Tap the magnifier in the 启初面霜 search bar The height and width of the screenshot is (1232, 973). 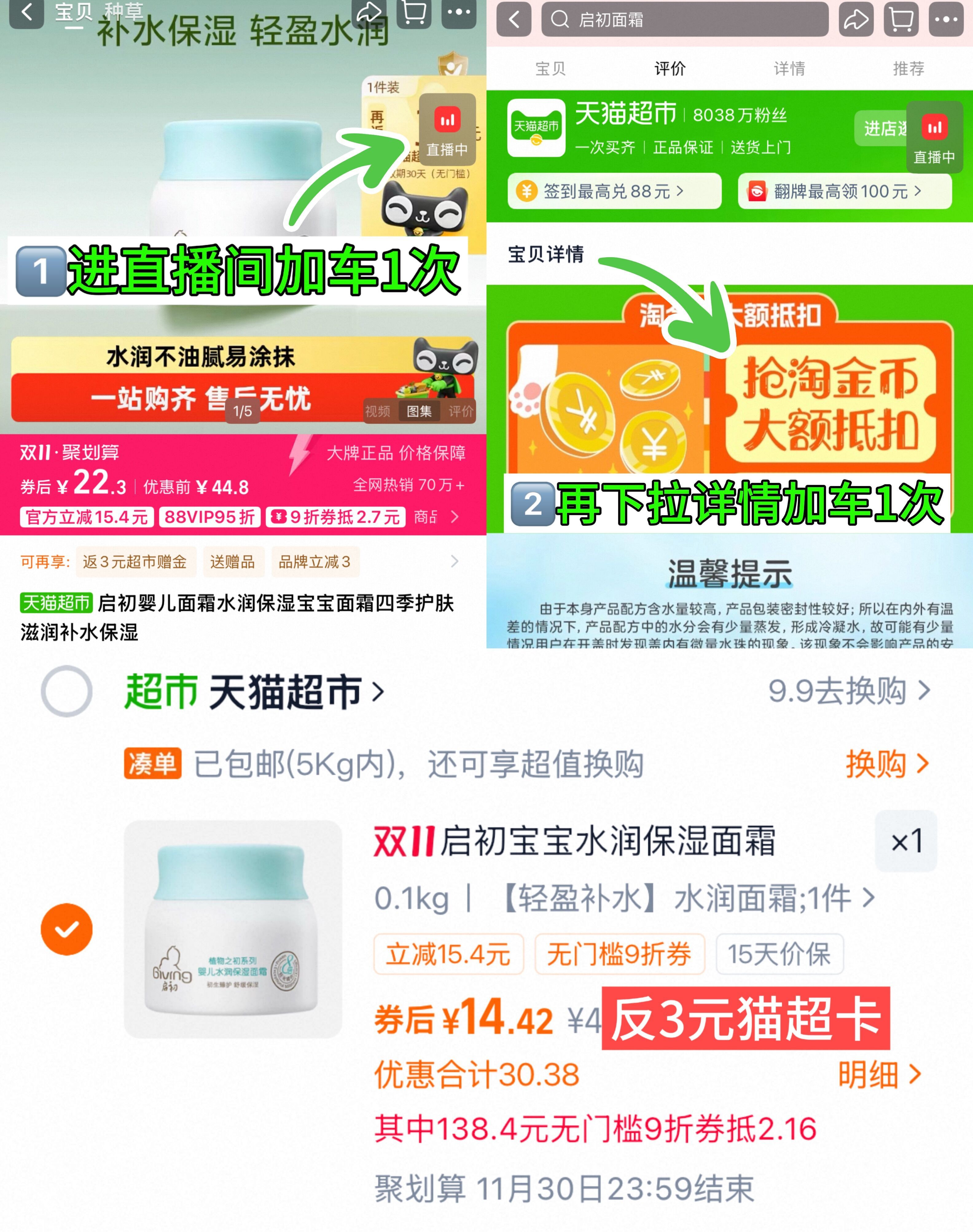click(x=561, y=20)
